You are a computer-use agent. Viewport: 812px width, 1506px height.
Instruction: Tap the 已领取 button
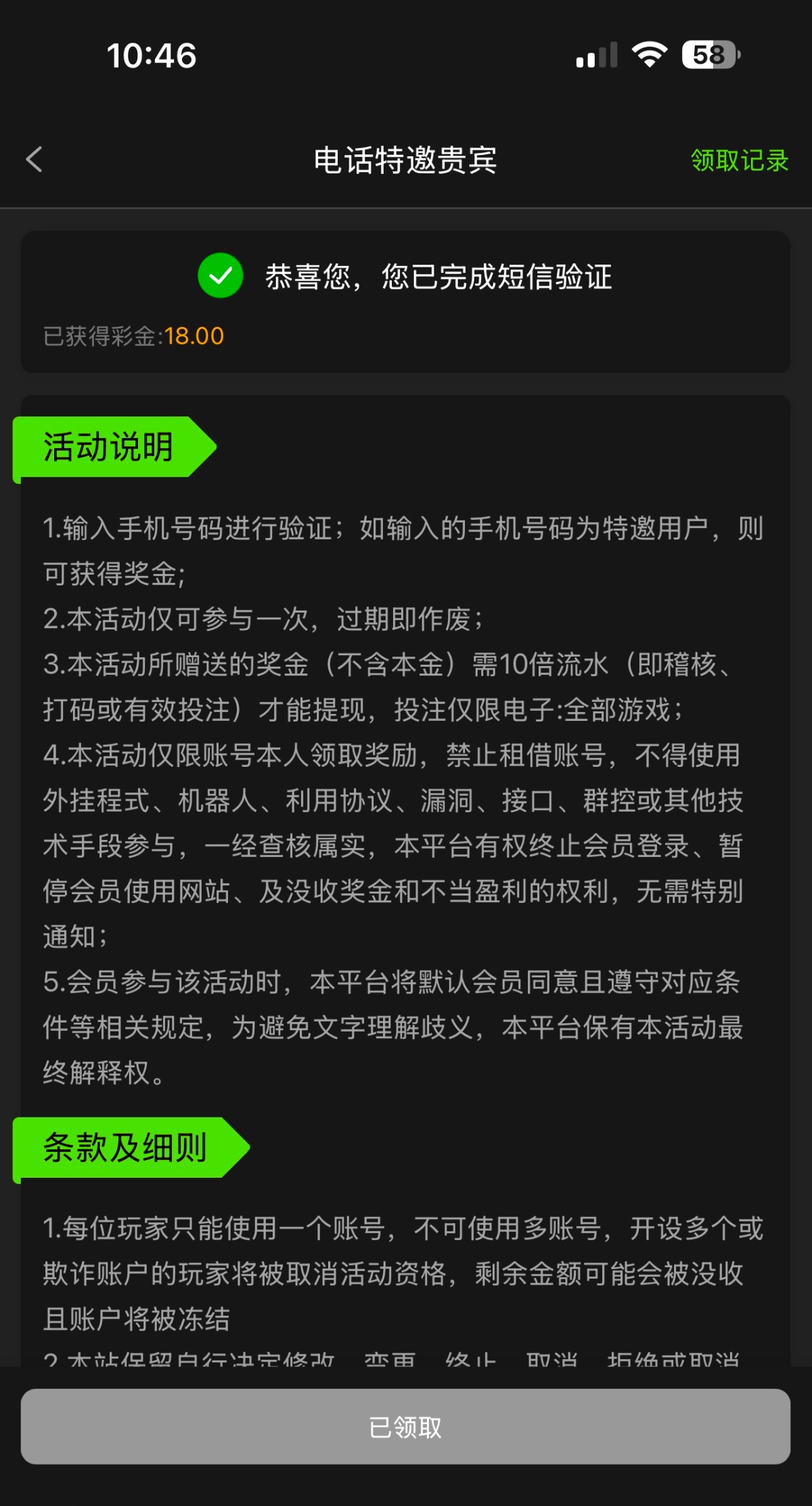pos(405,1427)
